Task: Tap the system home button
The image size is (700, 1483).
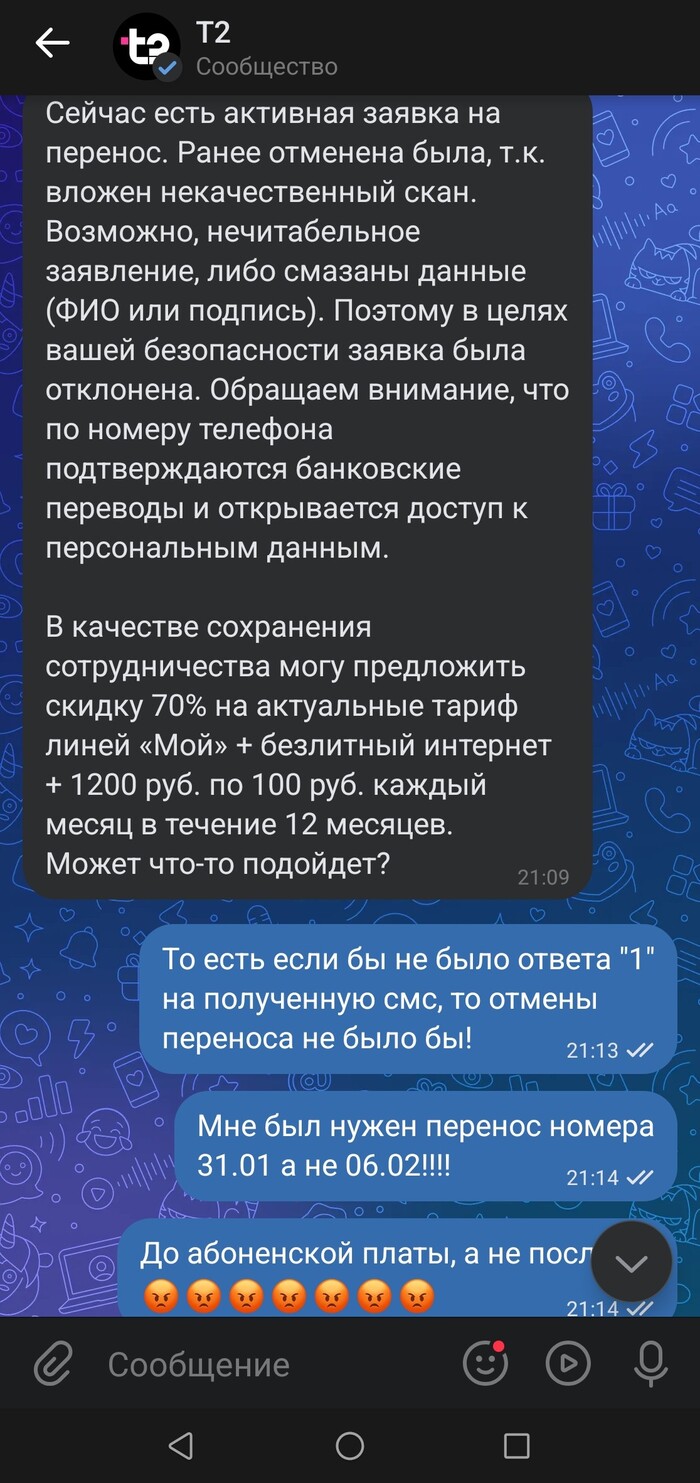Action: tap(350, 1445)
